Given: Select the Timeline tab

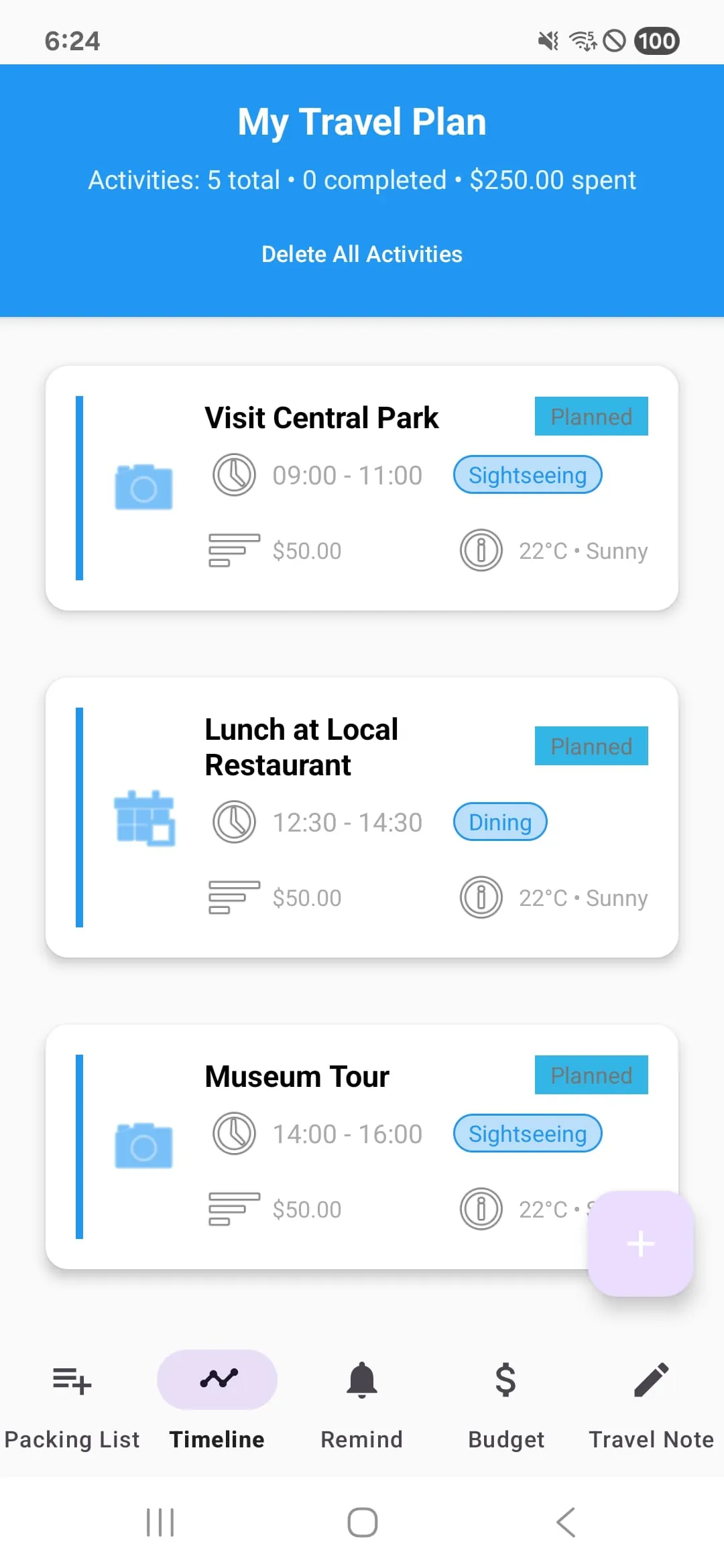Looking at the screenshot, I should 217,1400.
